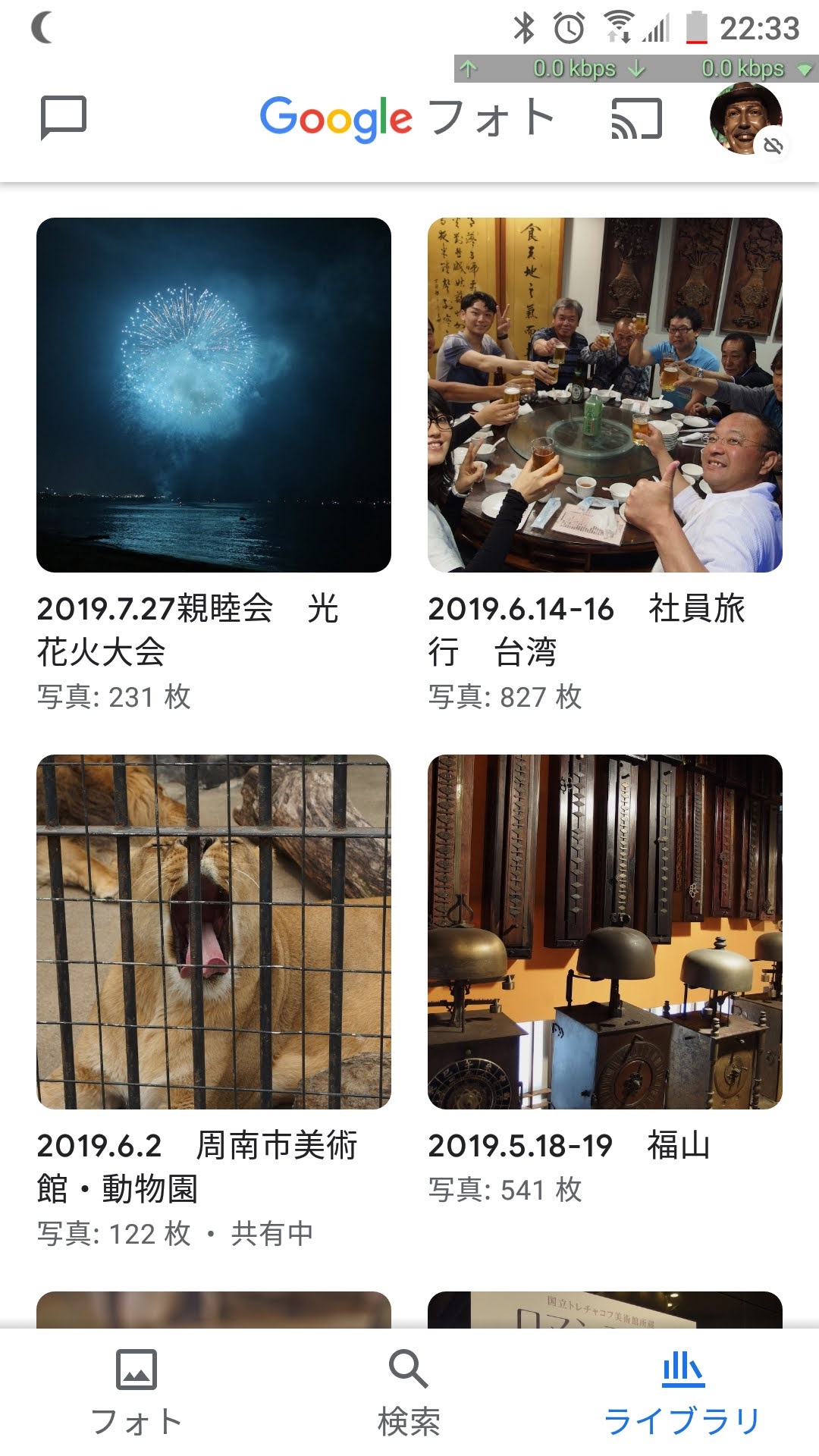Open the sharing messages icon
Image resolution: width=819 pixels, height=1456 pixels.
click(63, 118)
